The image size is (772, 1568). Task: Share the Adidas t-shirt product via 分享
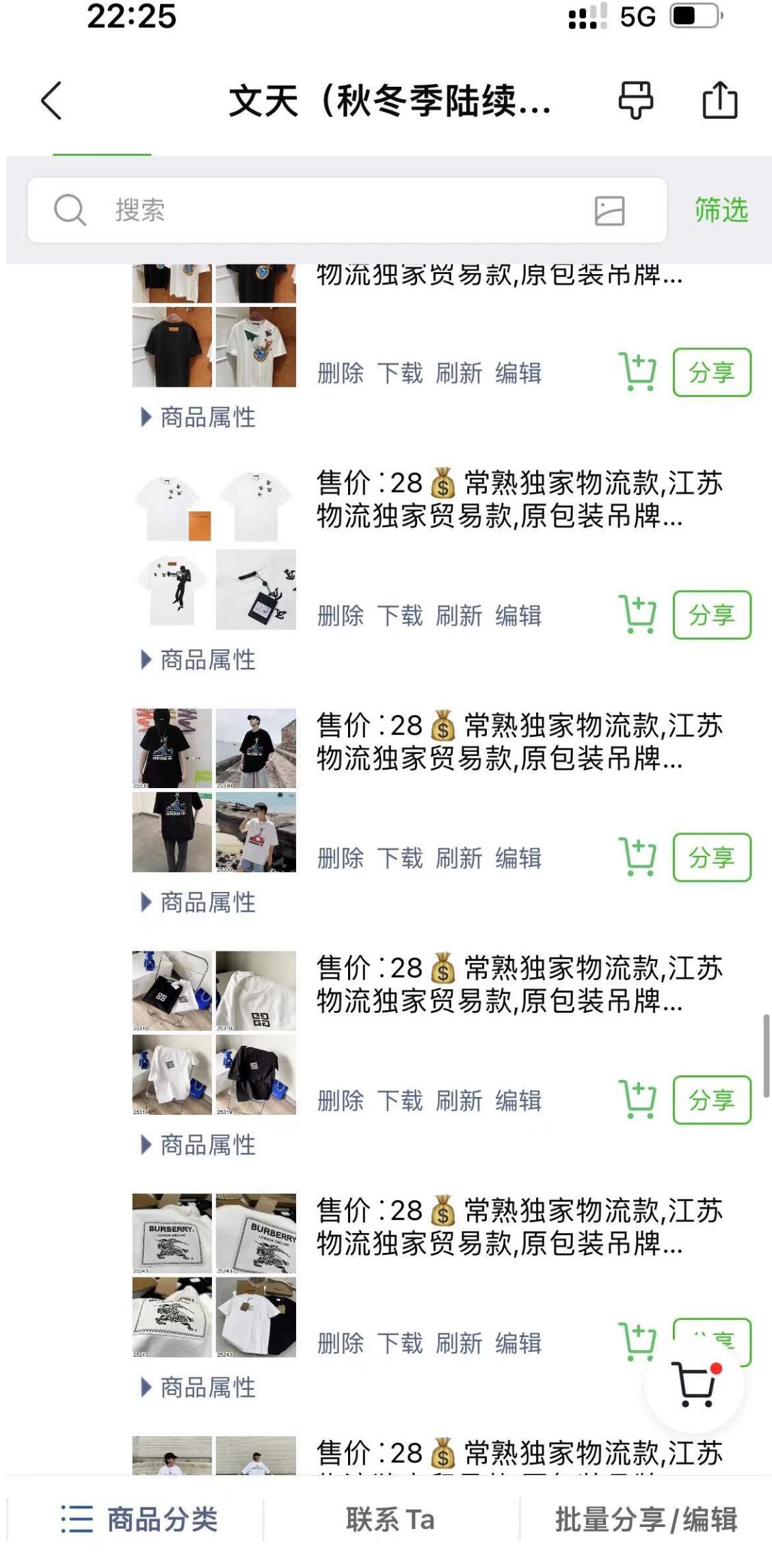tap(711, 857)
